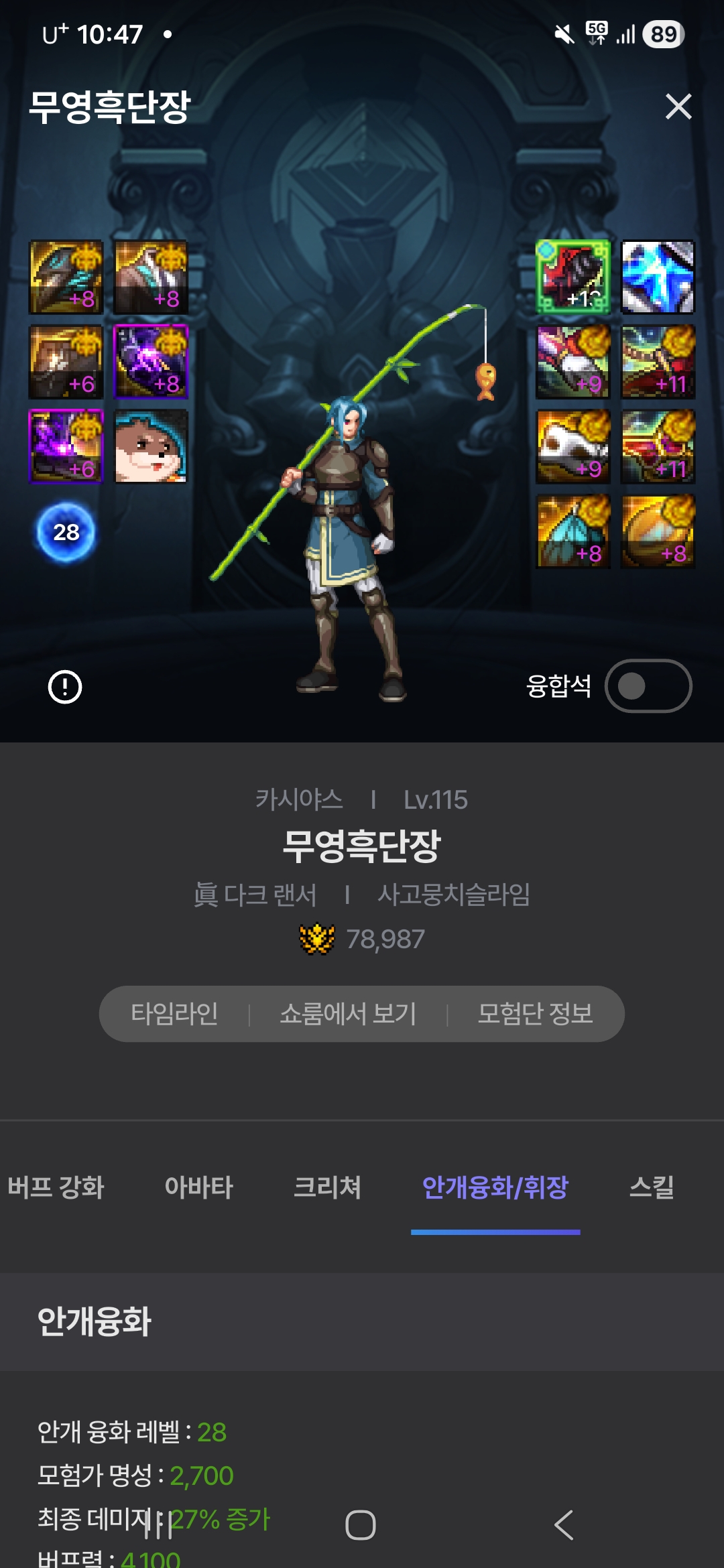Switch to the 아바타 tab

click(199, 1187)
